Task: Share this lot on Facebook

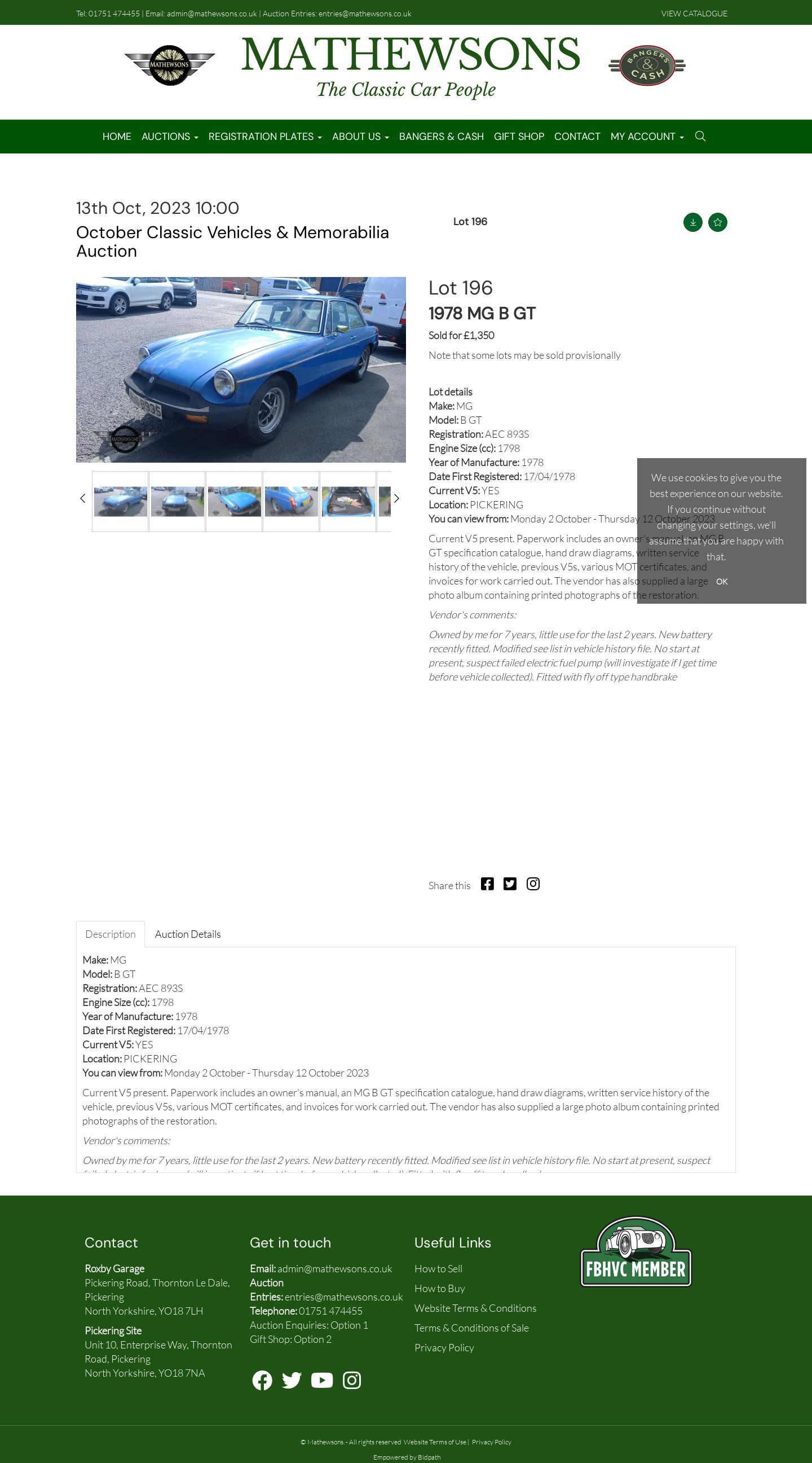Action: 487,884
